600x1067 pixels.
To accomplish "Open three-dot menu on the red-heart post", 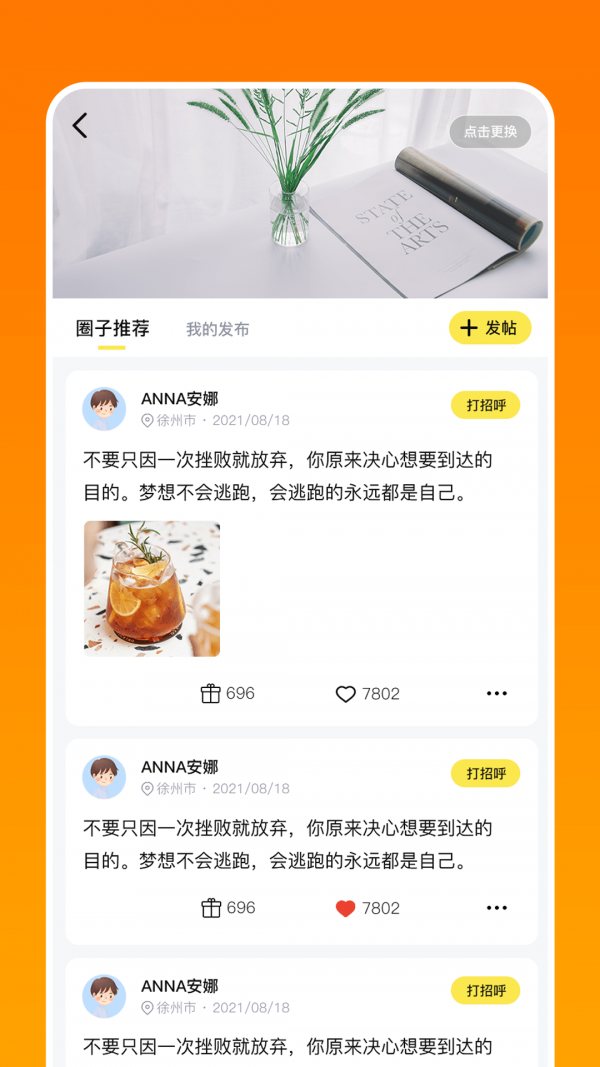I will pyautogui.click(x=497, y=908).
